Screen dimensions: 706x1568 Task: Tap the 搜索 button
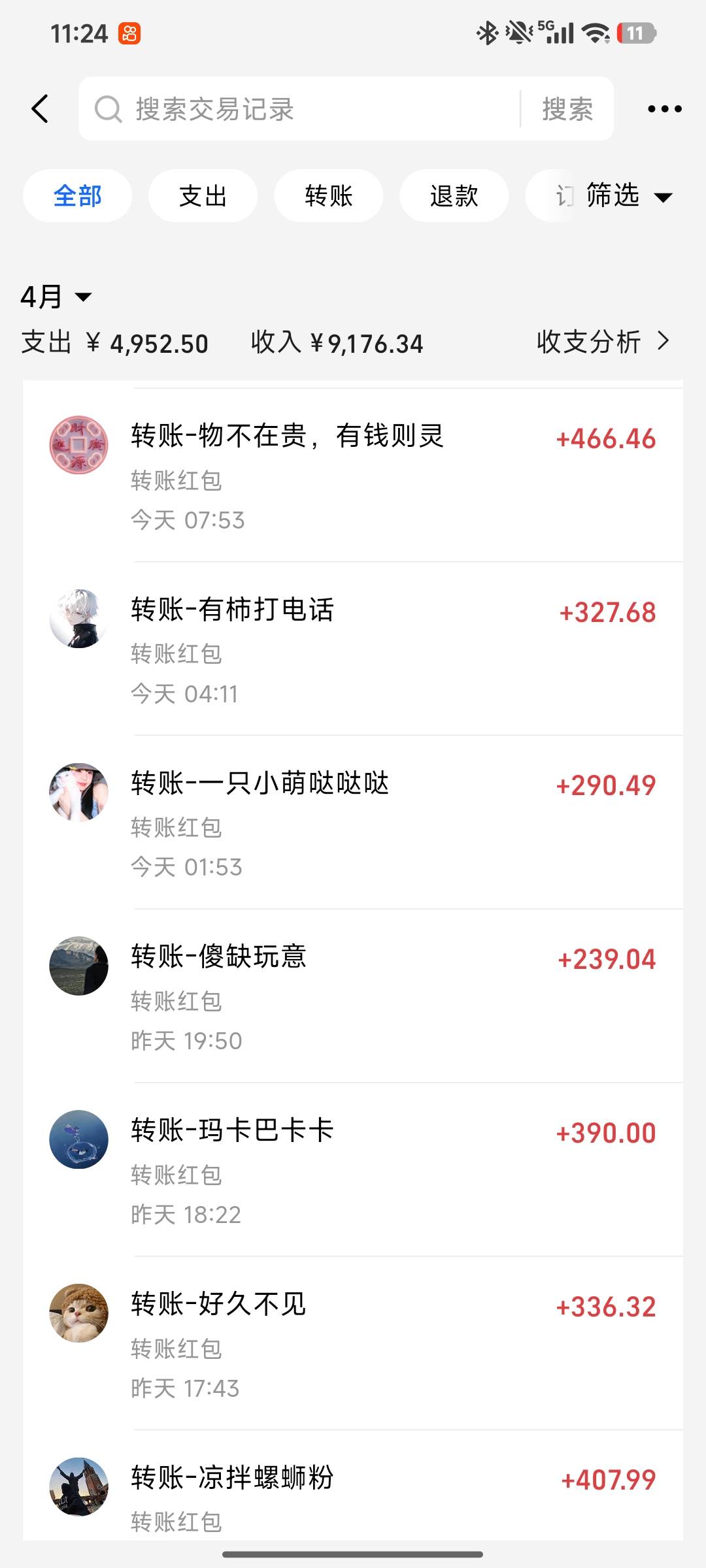click(567, 109)
